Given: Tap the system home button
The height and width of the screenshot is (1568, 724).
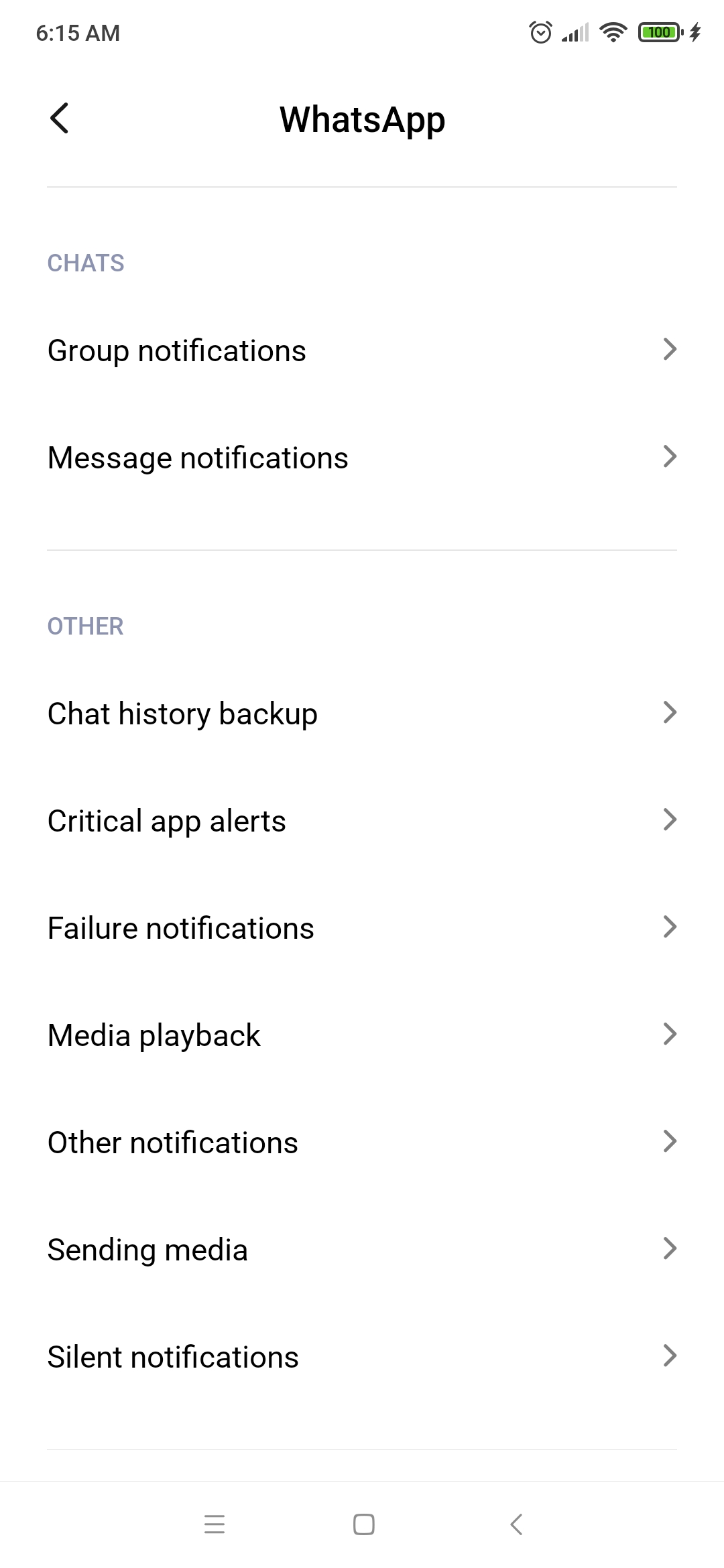Looking at the screenshot, I should [x=363, y=1524].
